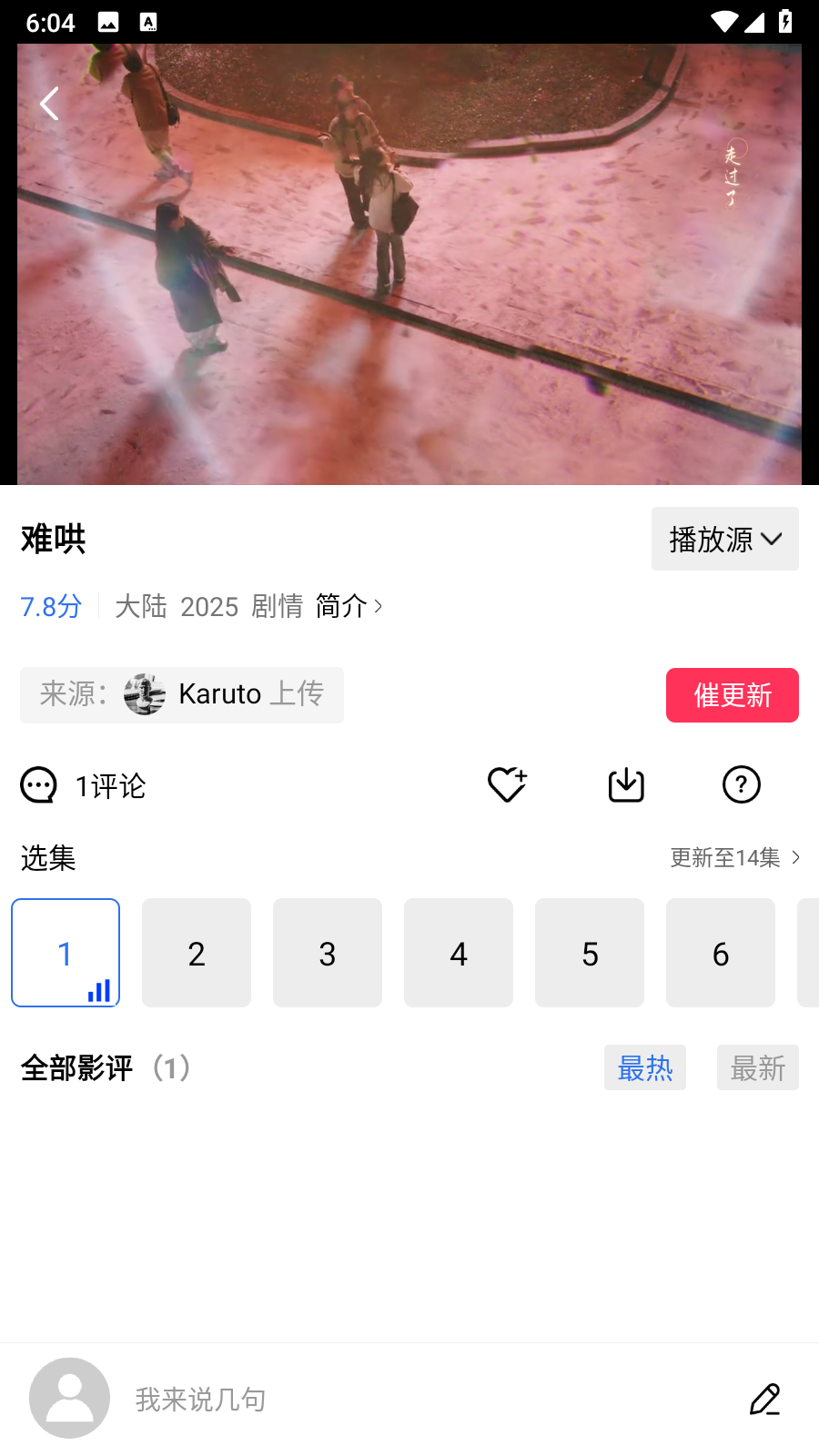Select episode 1
The image size is (819, 1456).
pos(66,953)
